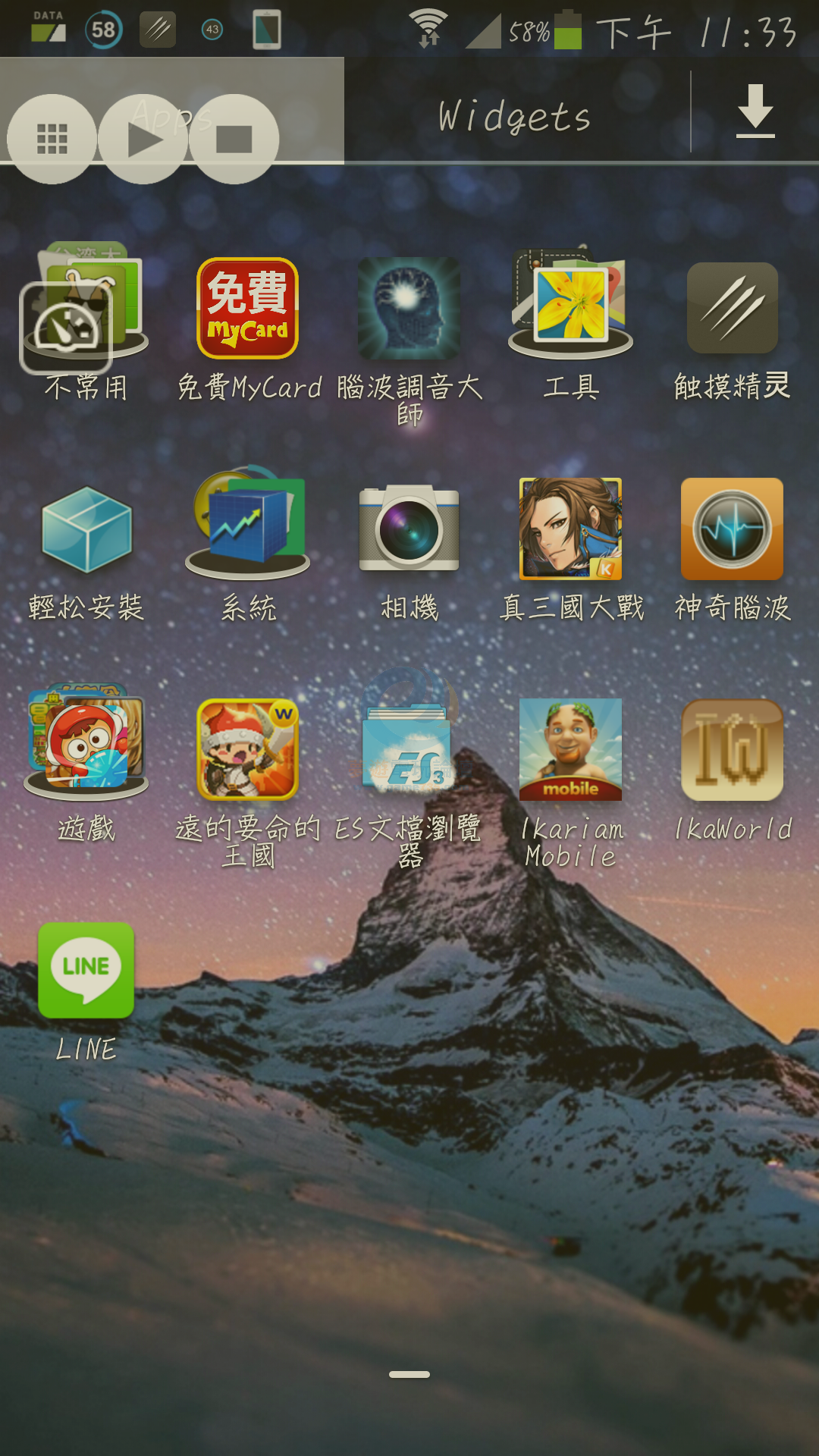Screen dimensions: 819x1456
Task: Start the 真三國大戰 game
Action: [570, 529]
